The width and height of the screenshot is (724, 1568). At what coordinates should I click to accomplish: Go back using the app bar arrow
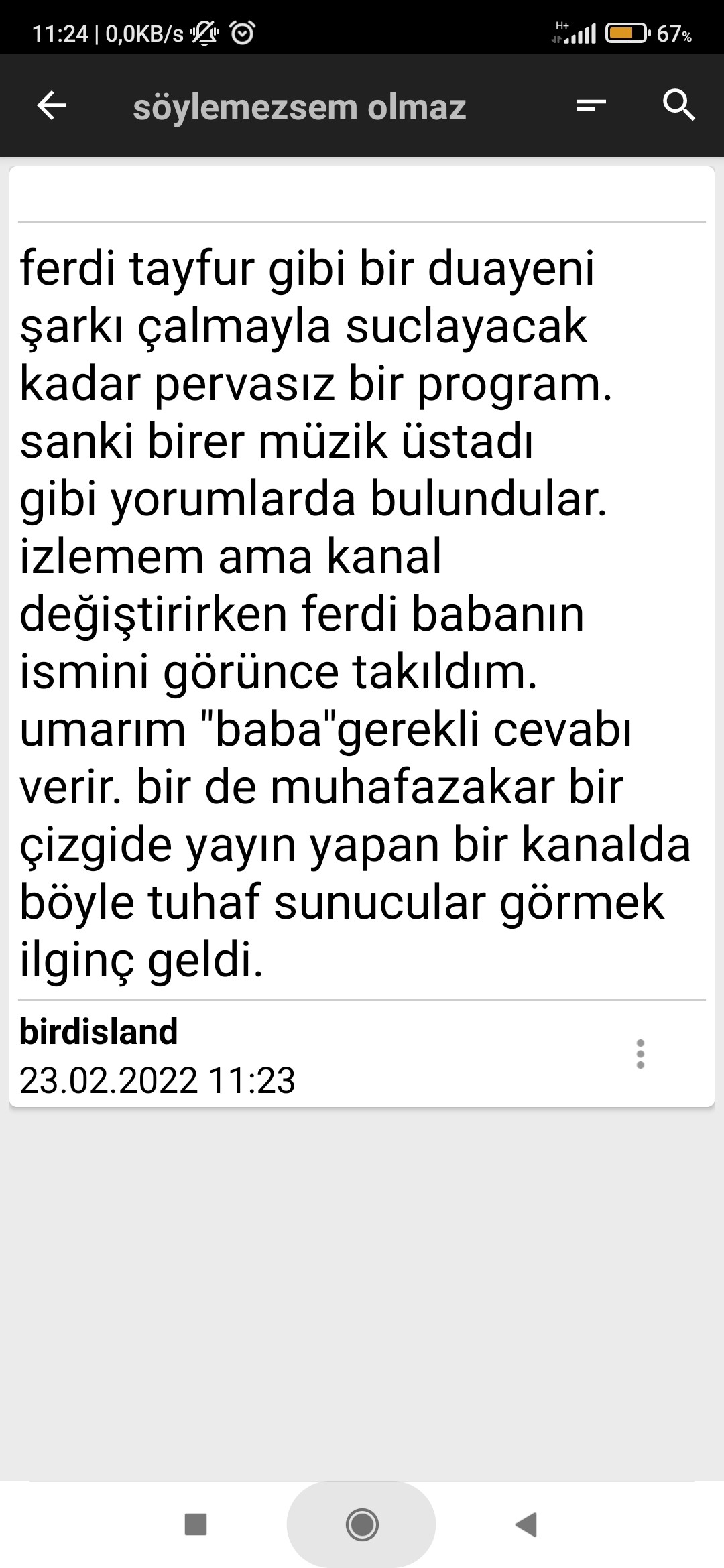click(x=52, y=106)
